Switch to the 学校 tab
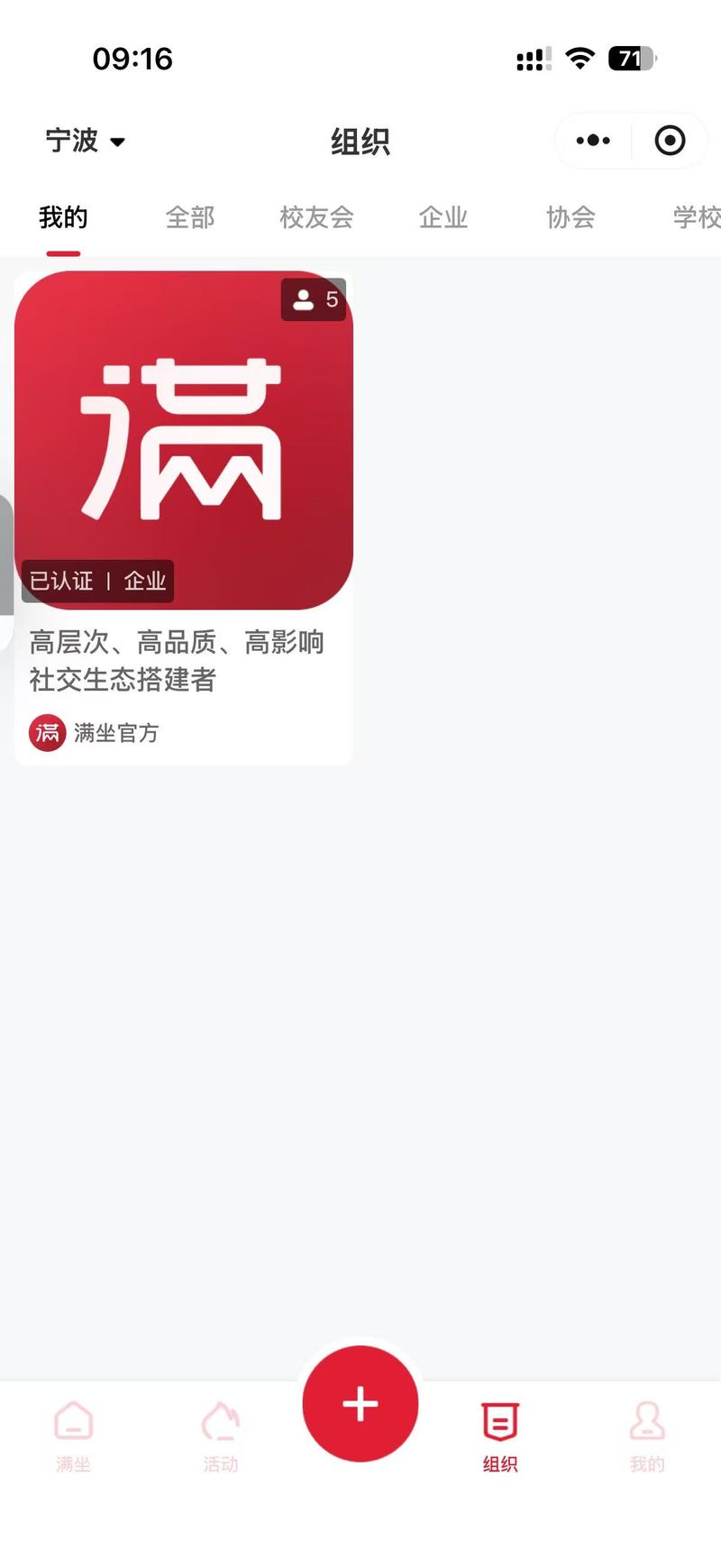This screenshot has width=721, height=1568. pos(697,217)
